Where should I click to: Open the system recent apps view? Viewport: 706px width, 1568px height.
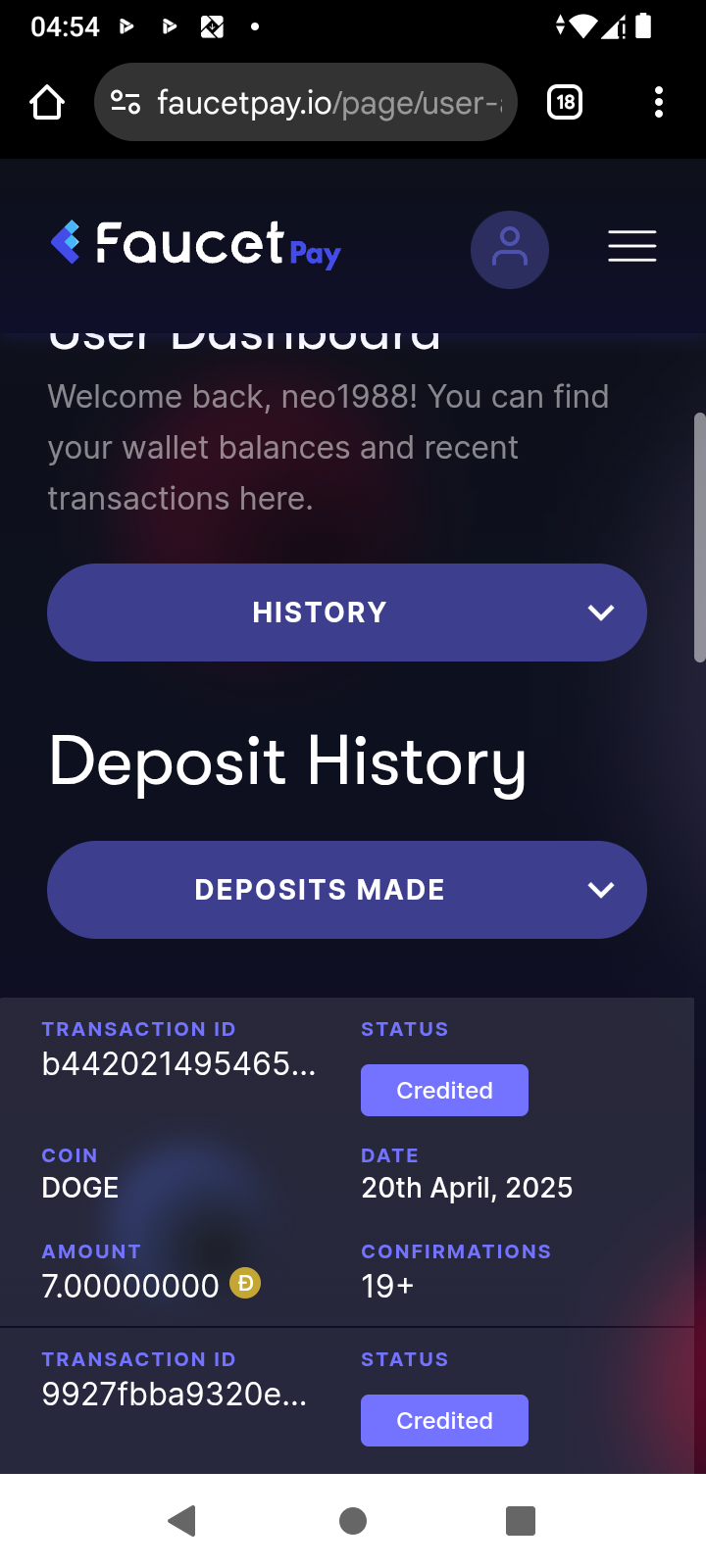[521, 1521]
